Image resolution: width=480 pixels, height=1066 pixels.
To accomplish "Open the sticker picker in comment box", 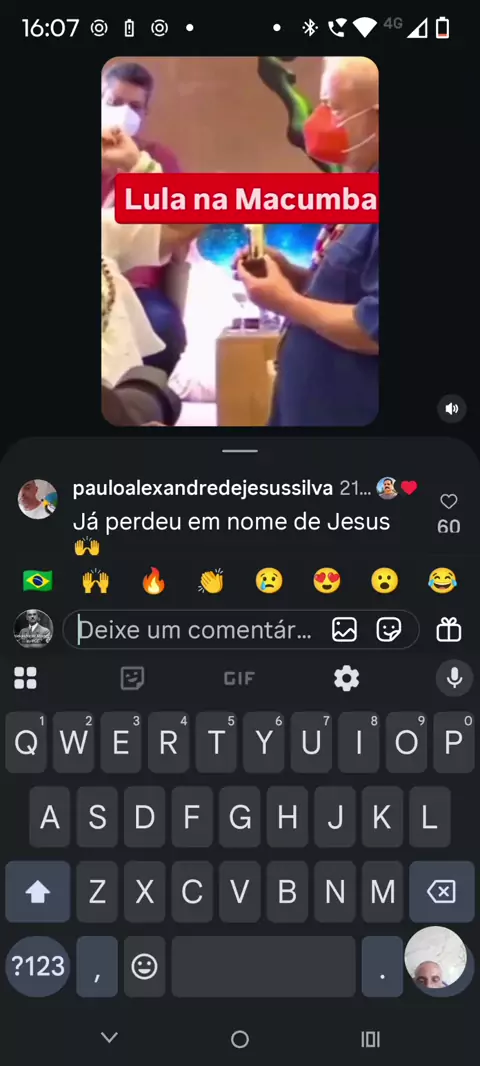I will (388, 630).
